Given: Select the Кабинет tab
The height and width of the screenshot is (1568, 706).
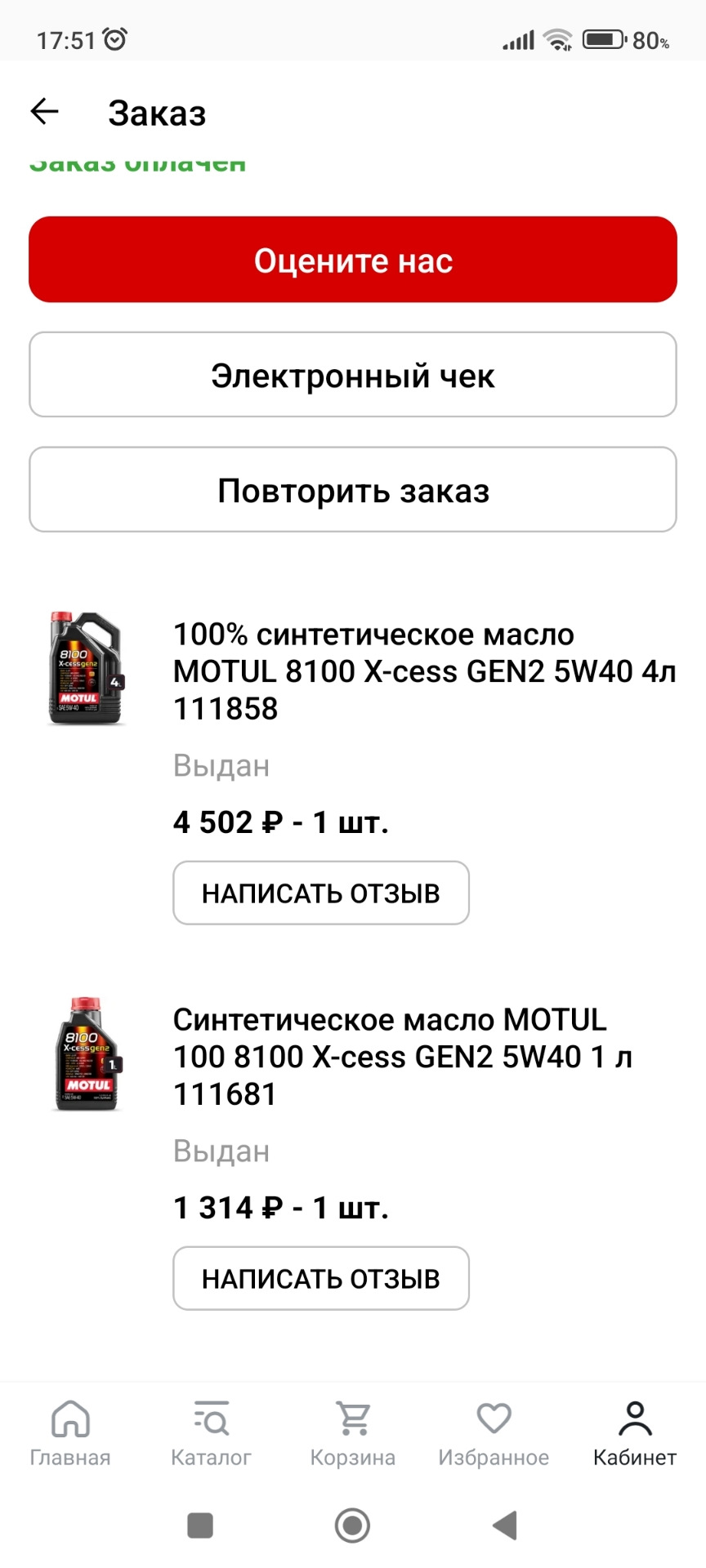Looking at the screenshot, I should click(635, 1434).
